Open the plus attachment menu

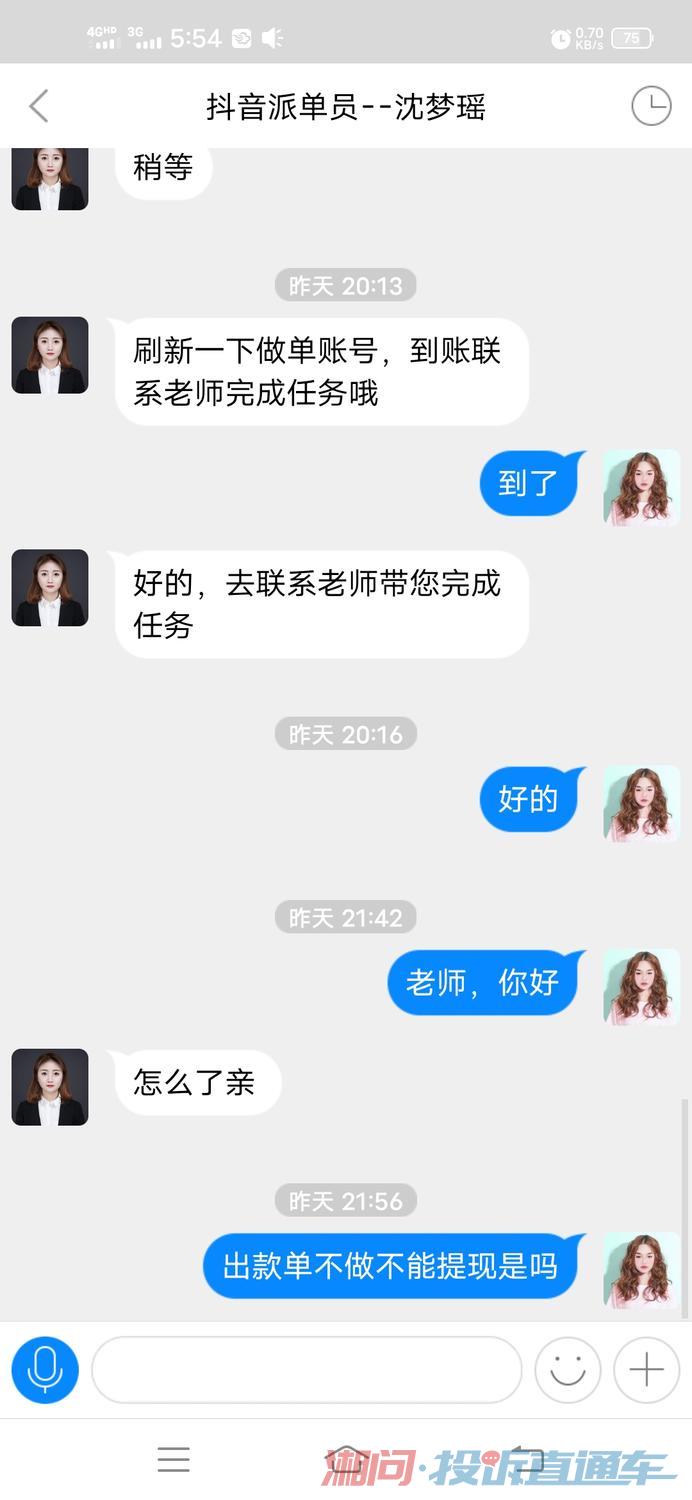(x=646, y=1370)
